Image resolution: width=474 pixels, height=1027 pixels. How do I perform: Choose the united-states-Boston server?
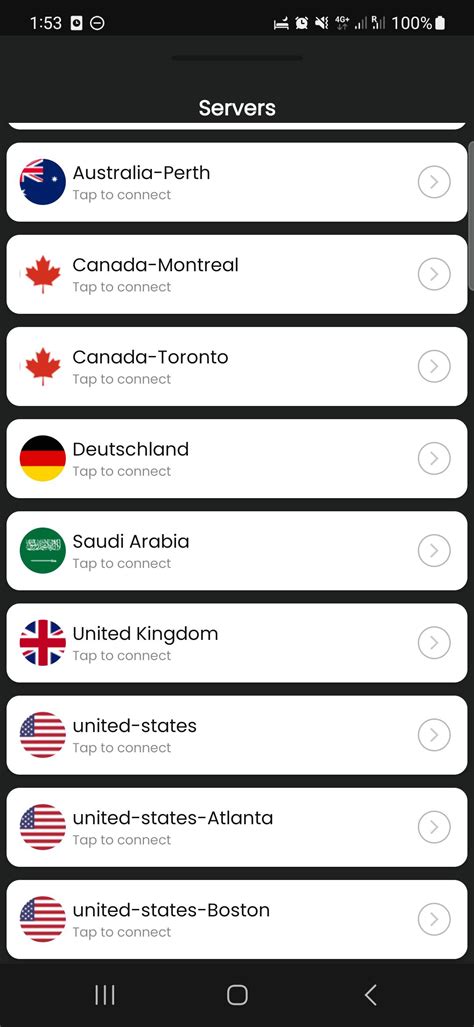coord(237,920)
